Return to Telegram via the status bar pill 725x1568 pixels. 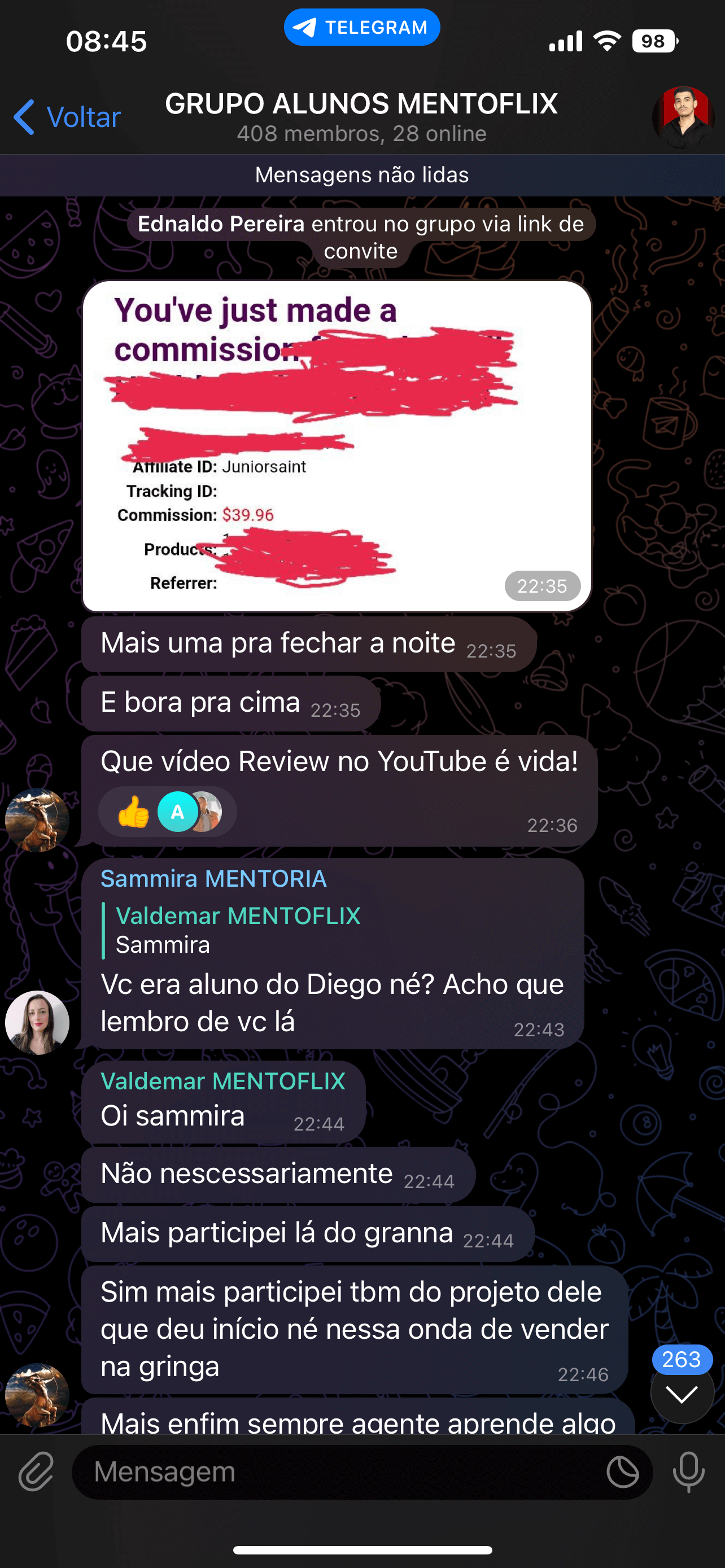(361, 28)
